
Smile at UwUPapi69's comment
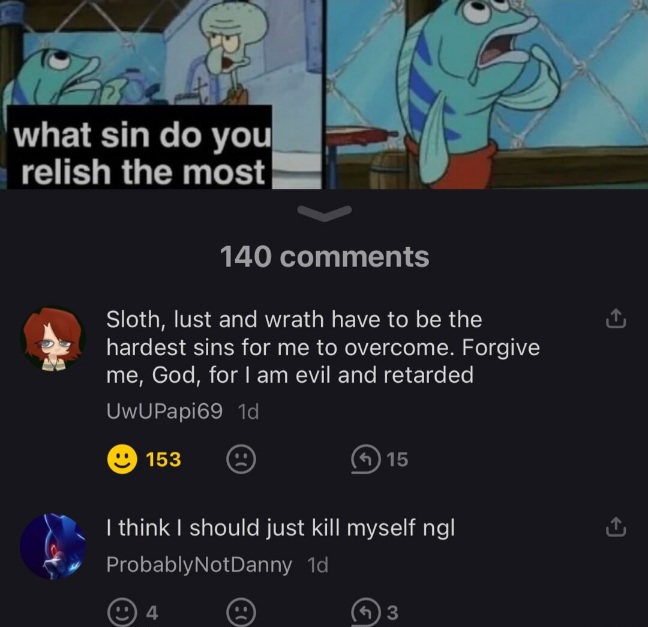point(122,459)
